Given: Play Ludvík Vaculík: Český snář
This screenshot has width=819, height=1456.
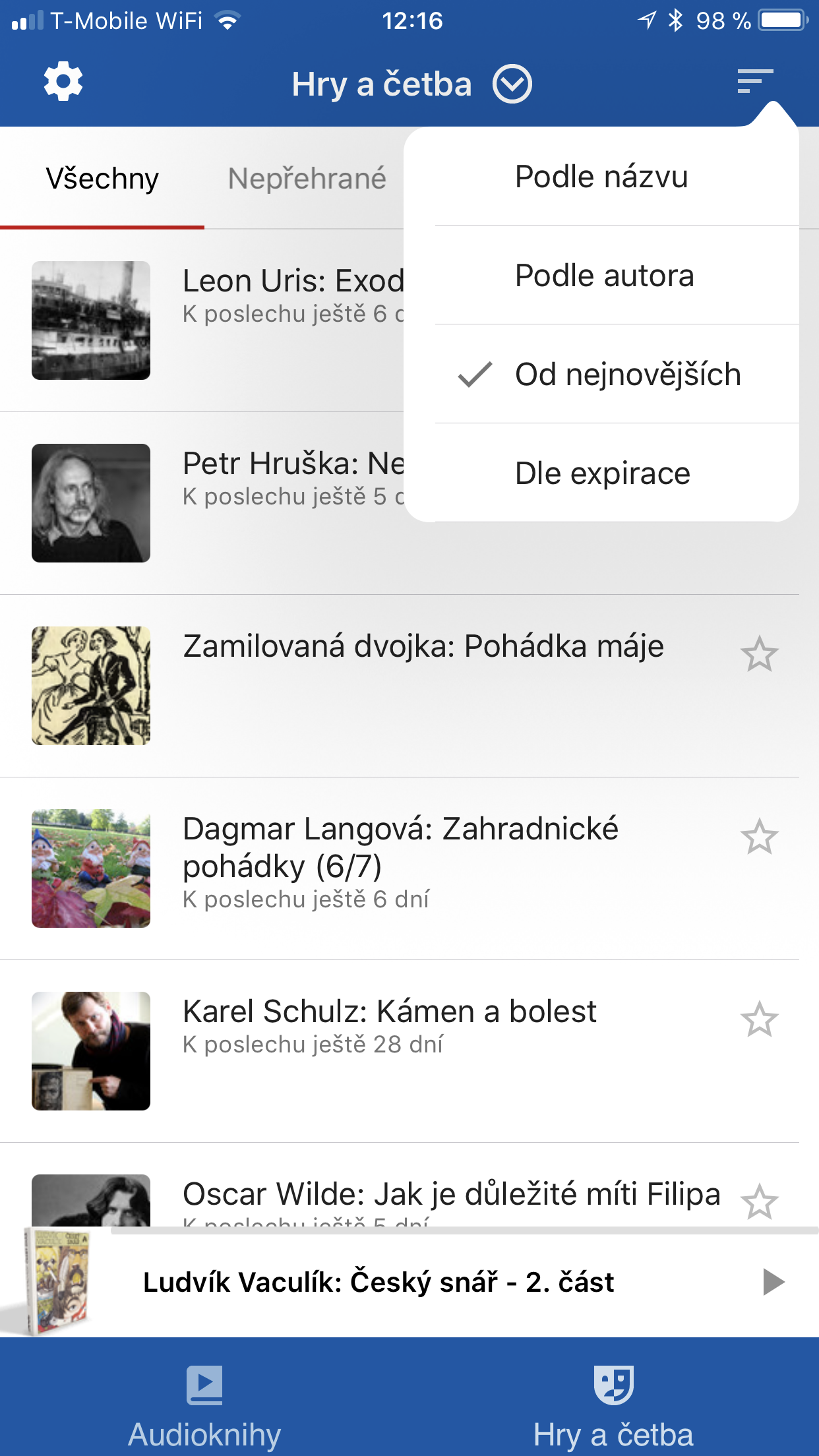Looking at the screenshot, I should coord(773,1282).
